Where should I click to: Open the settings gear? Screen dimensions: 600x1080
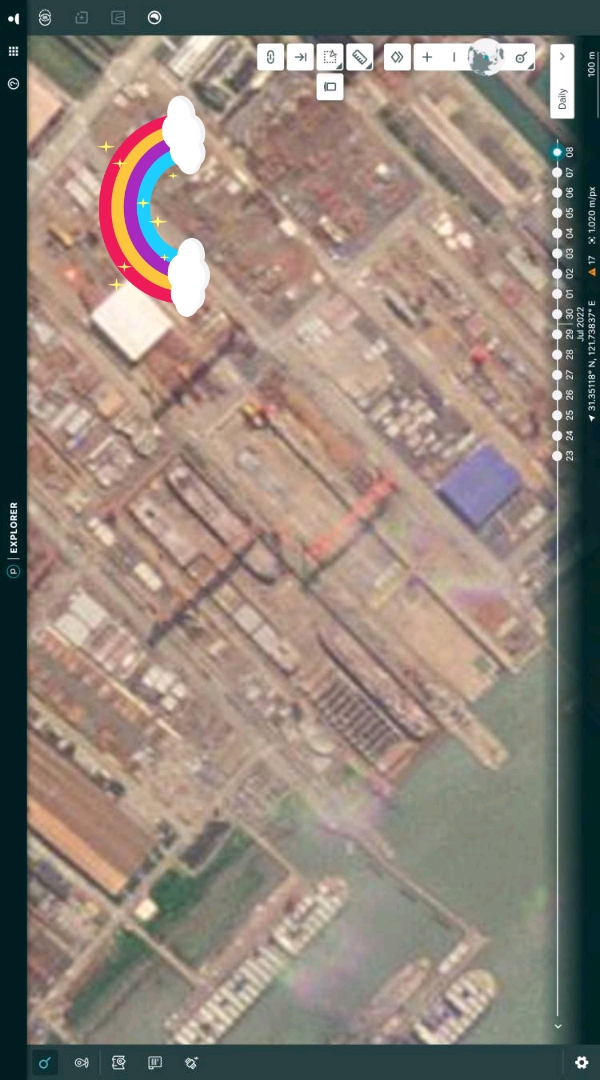coord(581,1062)
